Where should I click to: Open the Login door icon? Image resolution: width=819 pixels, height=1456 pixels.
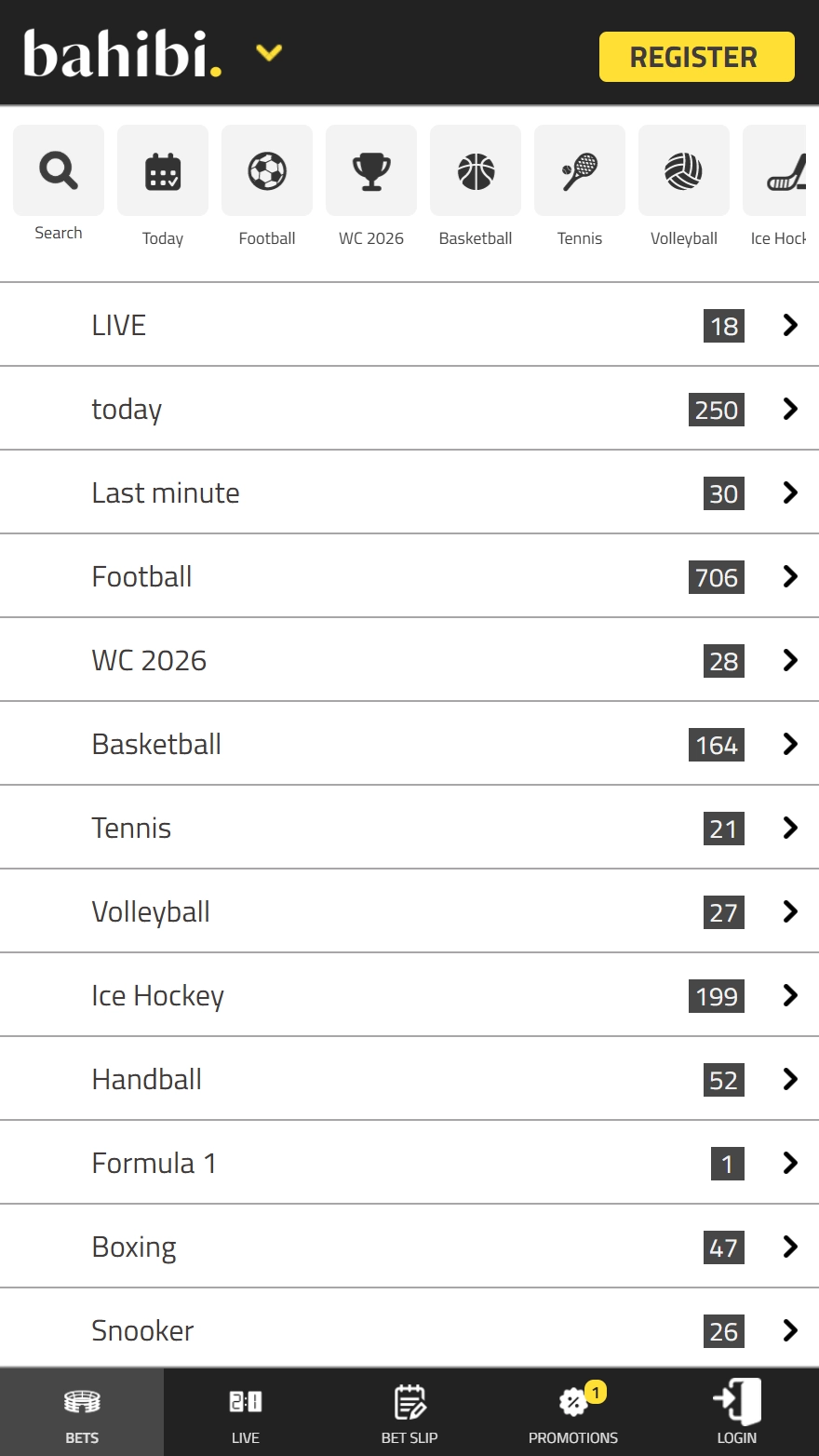tap(737, 1401)
